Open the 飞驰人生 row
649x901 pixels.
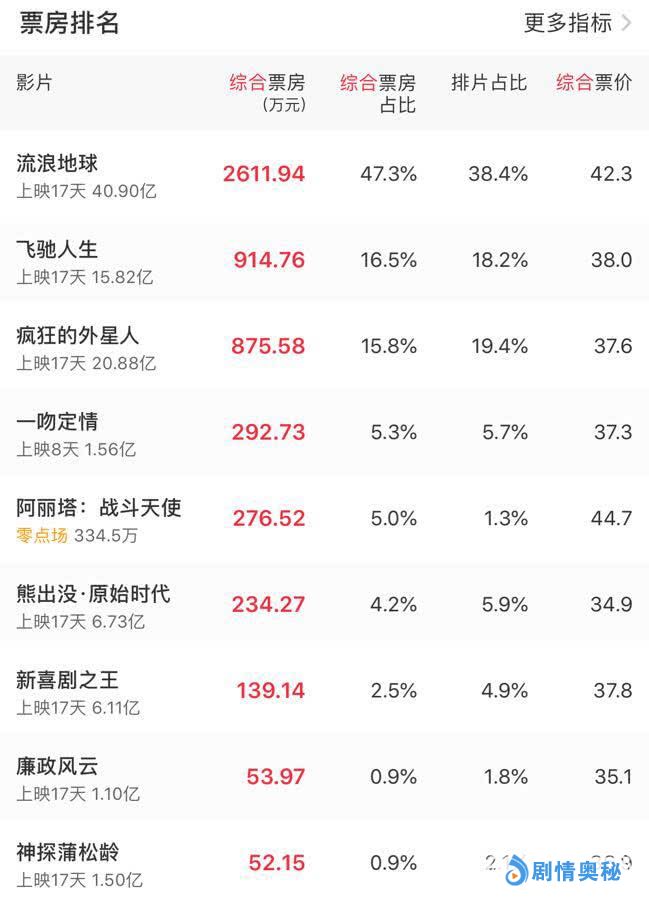58,250
